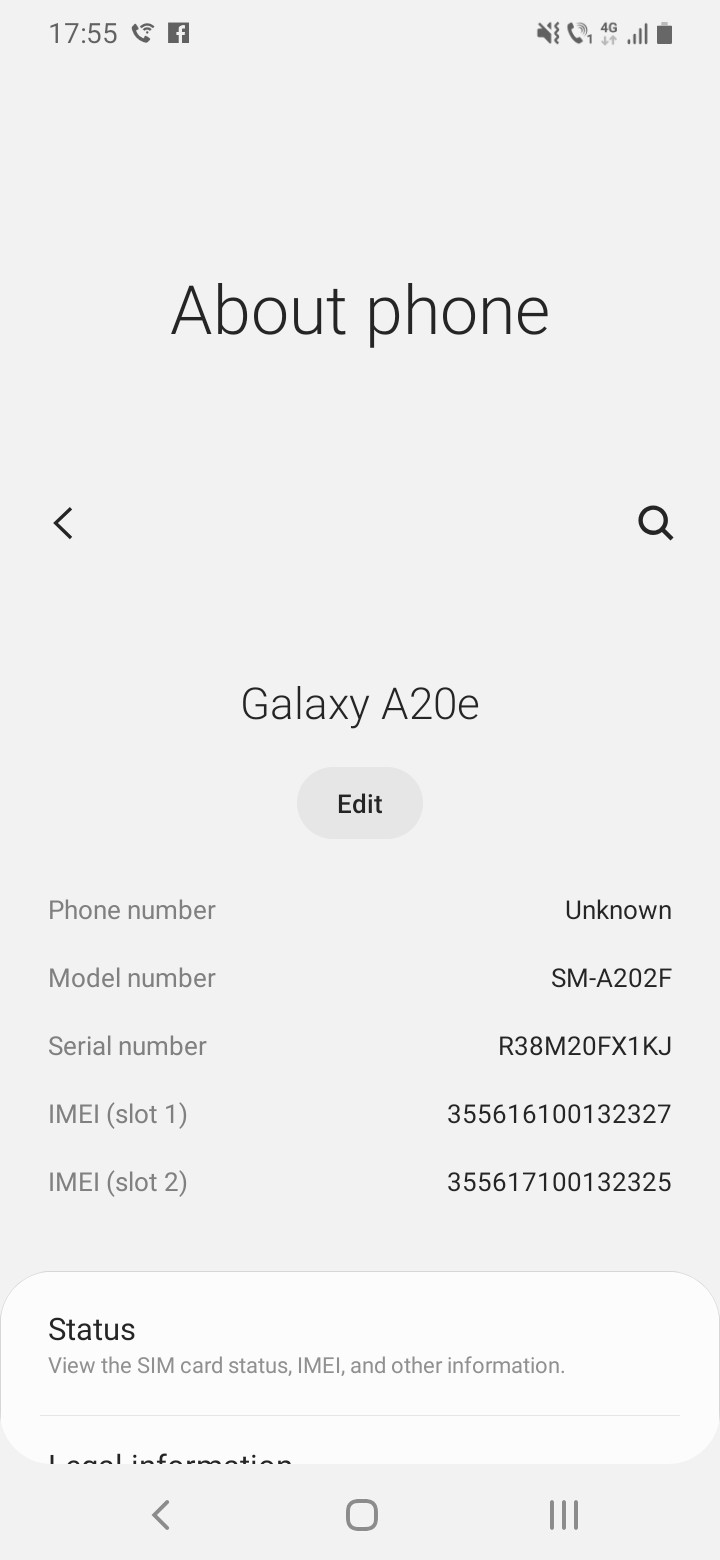Screen dimensions: 720x1560
Task: Tap the system home button
Action: pyautogui.click(x=361, y=1515)
